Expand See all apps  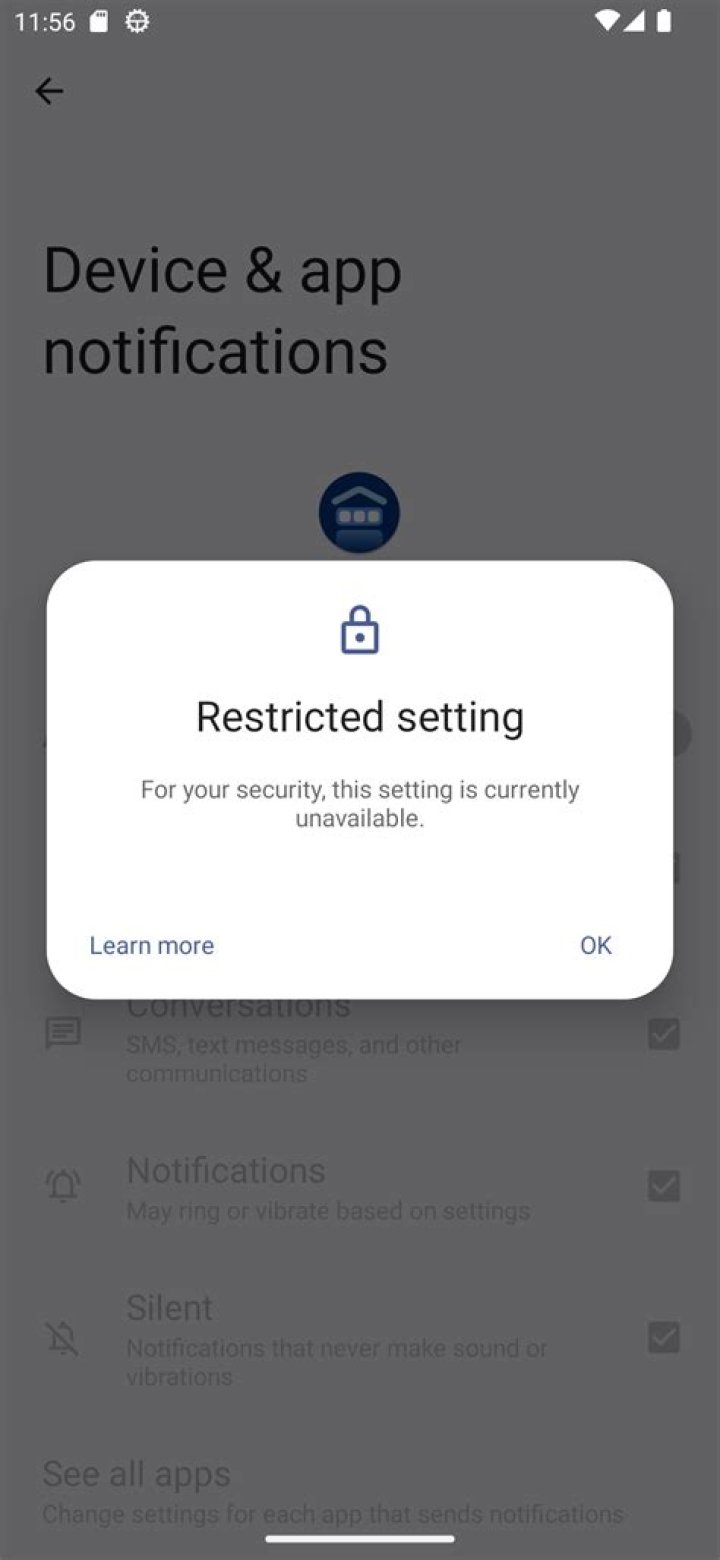[x=136, y=1473]
